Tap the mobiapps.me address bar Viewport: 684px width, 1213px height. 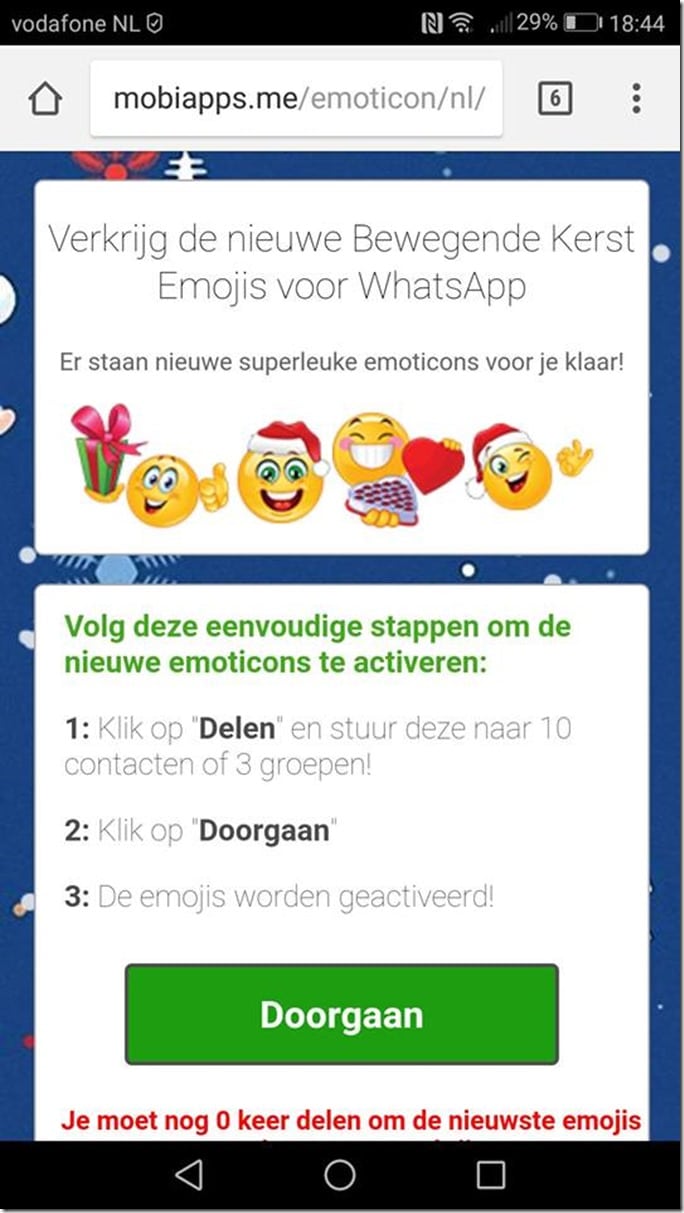pyautogui.click(x=297, y=98)
